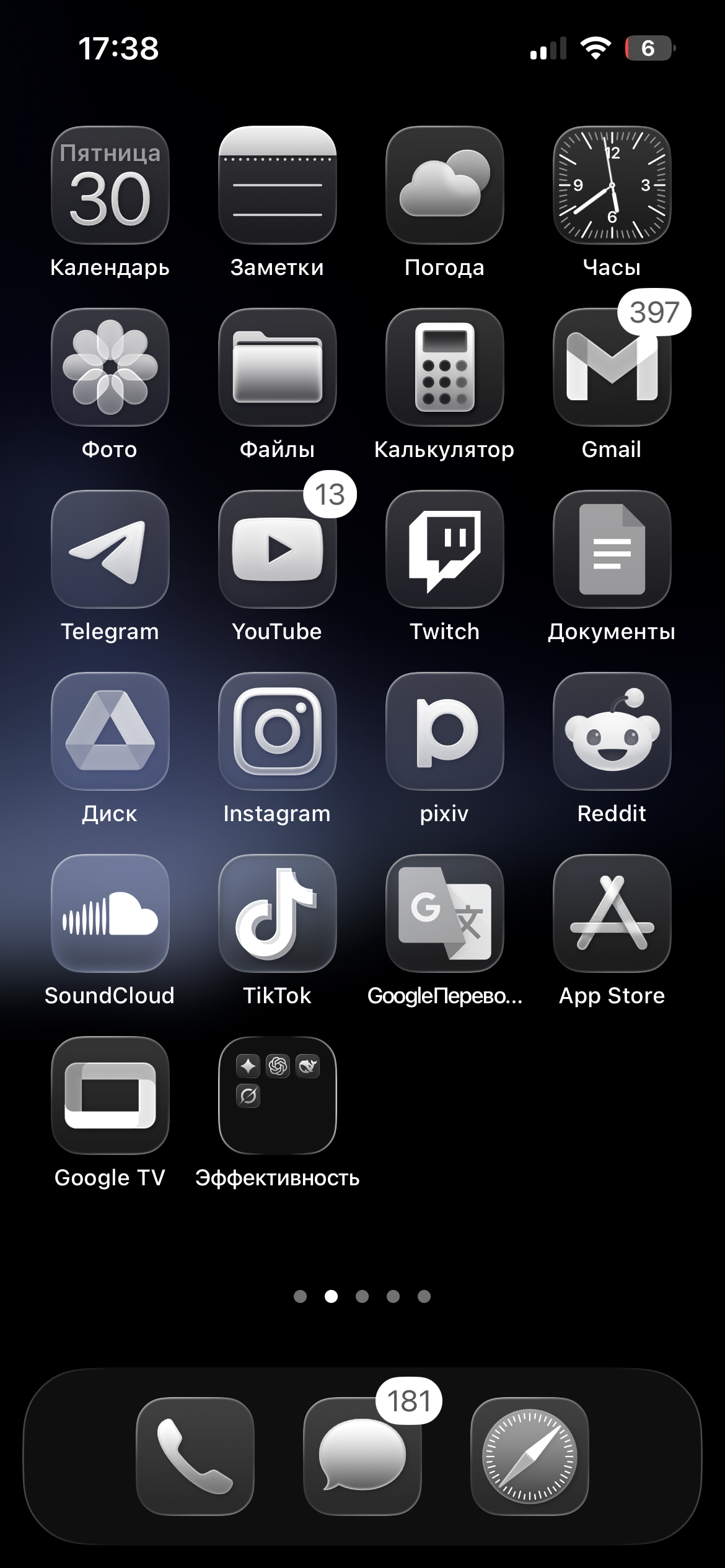Launch the Заметки notes app
The image size is (725, 1568).
pos(277,185)
